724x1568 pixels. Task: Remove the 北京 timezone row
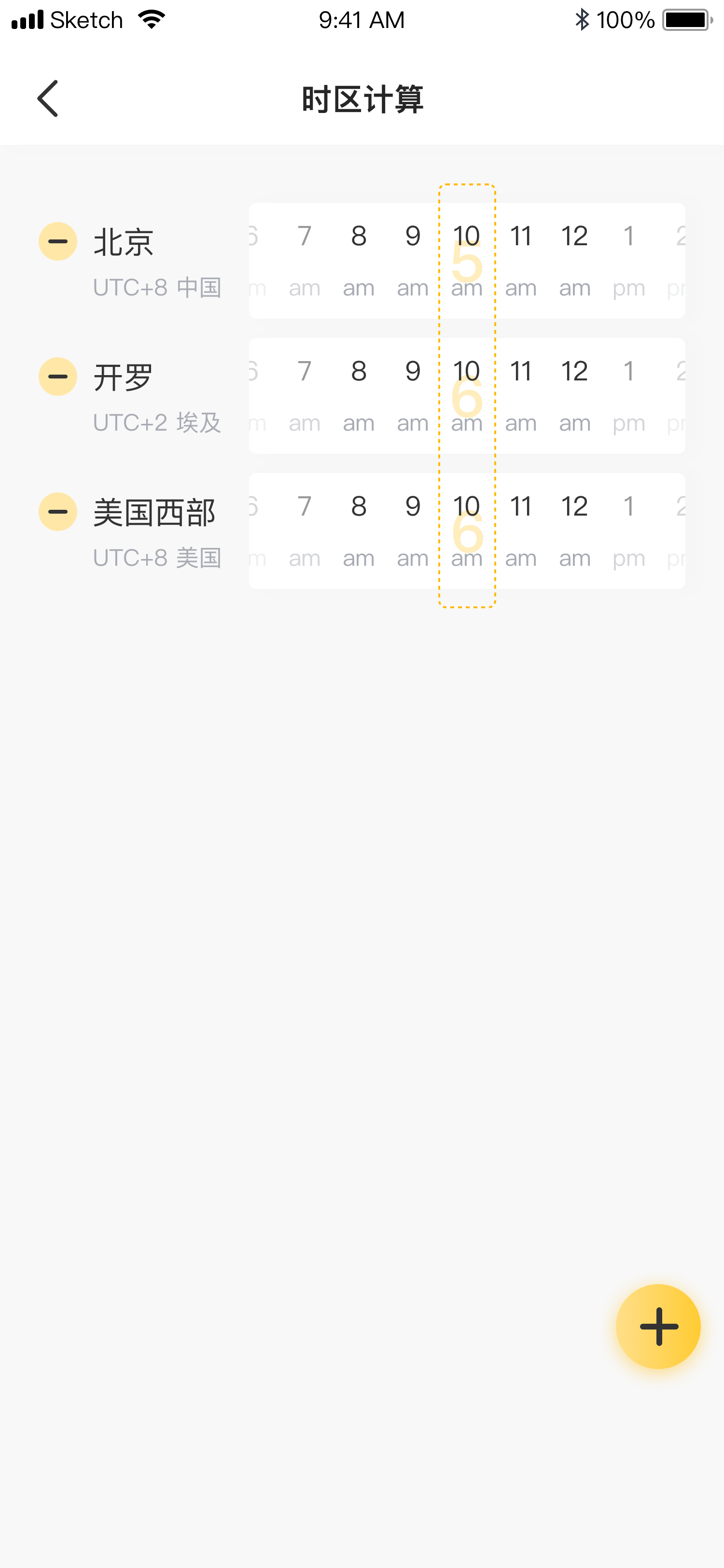point(58,241)
